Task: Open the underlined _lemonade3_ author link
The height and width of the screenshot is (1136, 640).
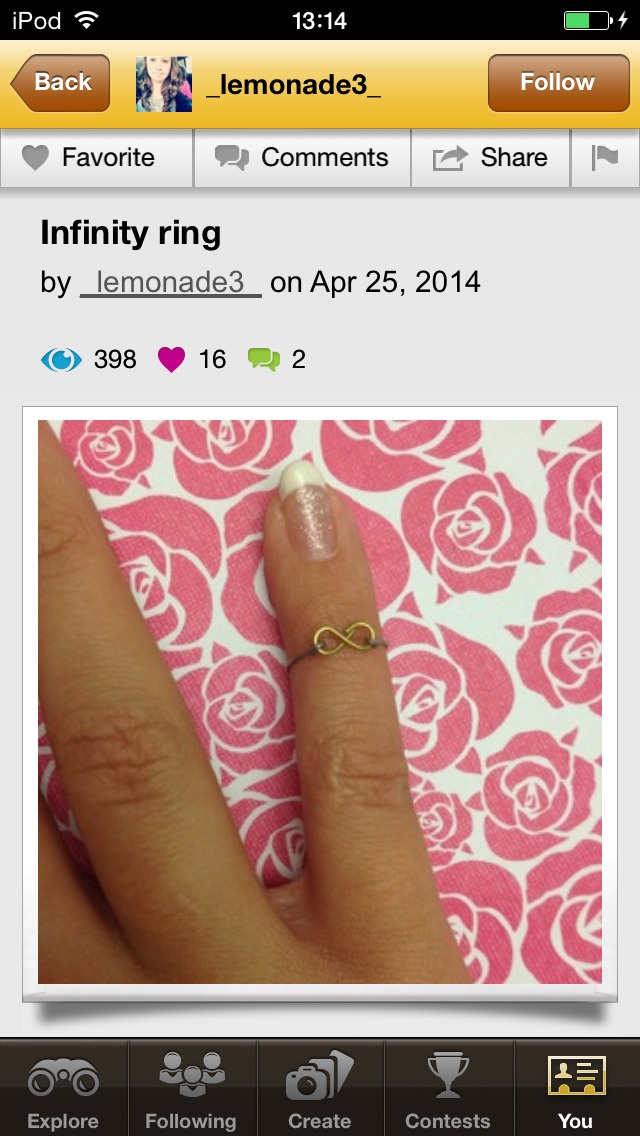Action: 170,283
